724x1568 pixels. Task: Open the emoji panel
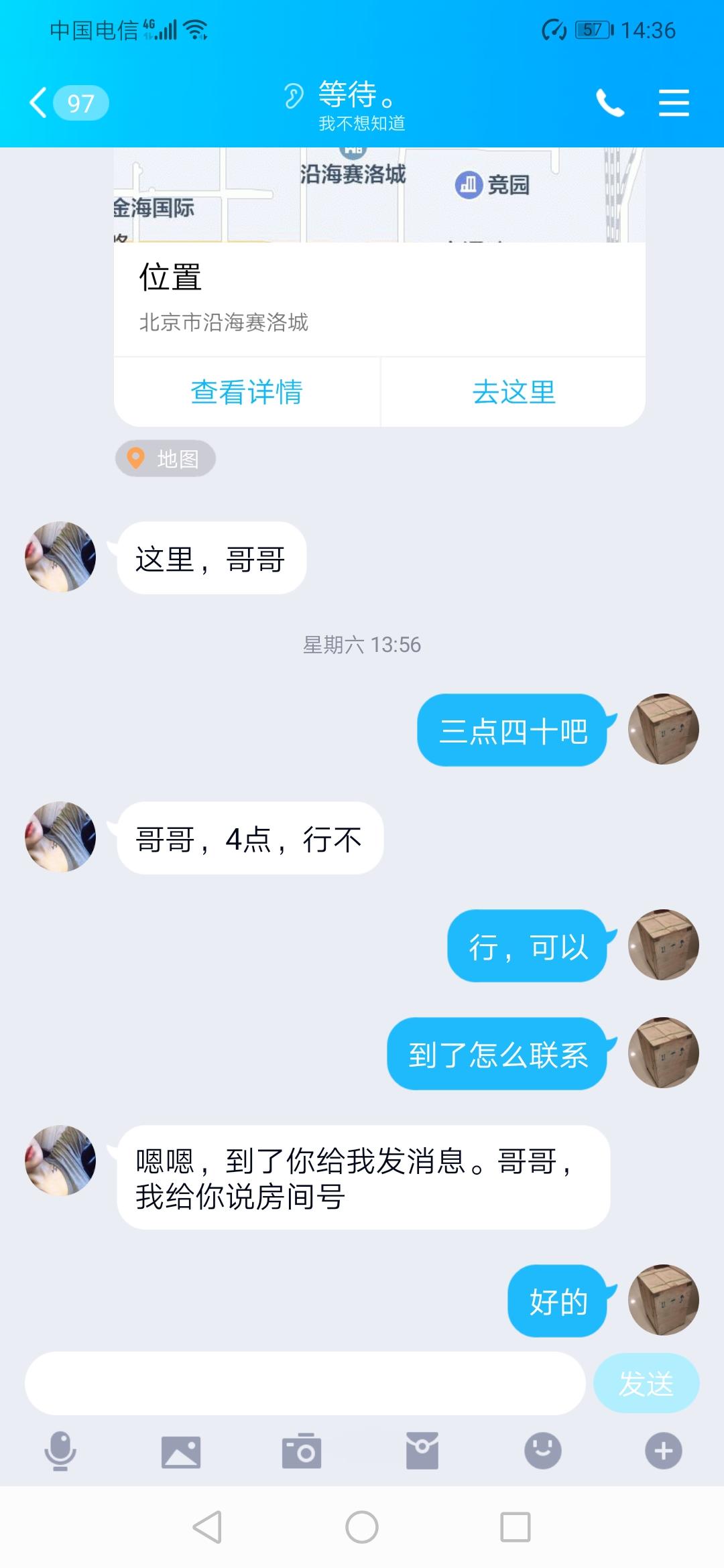point(543,1451)
